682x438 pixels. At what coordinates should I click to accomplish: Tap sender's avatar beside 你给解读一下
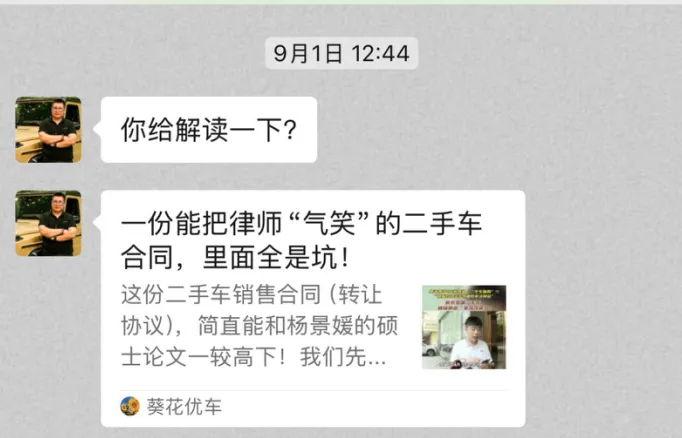tap(48, 129)
